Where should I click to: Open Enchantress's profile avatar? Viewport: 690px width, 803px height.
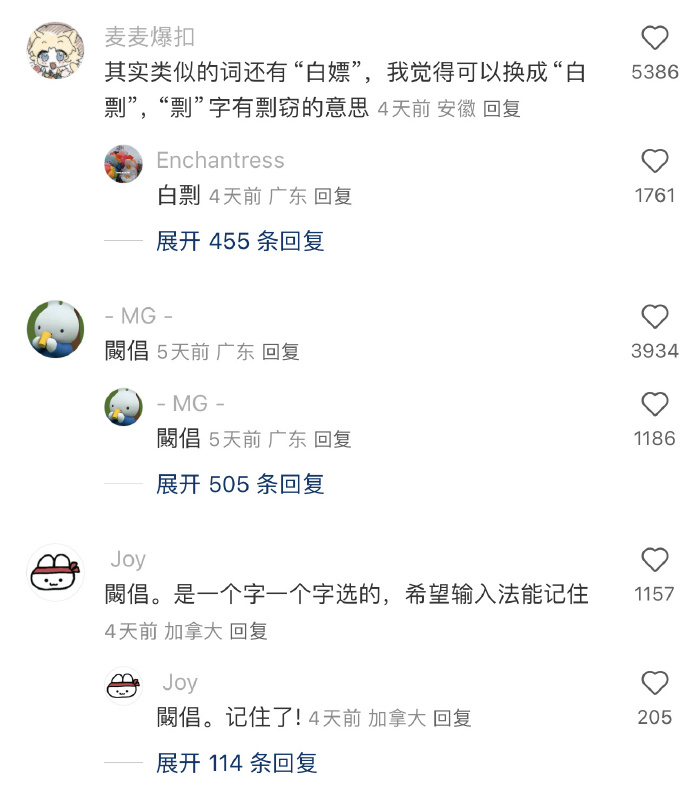point(124,163)
